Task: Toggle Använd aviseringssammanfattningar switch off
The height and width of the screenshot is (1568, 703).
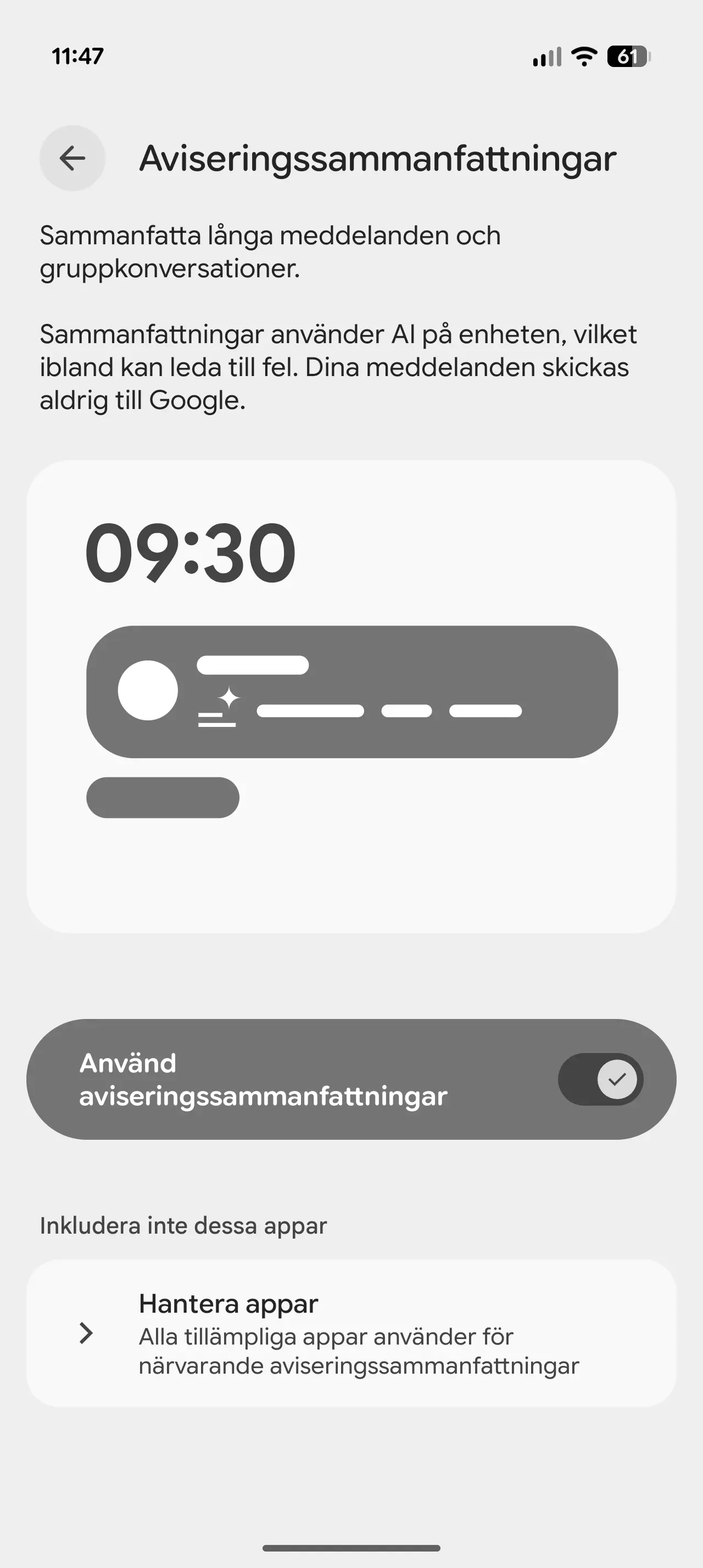Action: (600, 1079)
